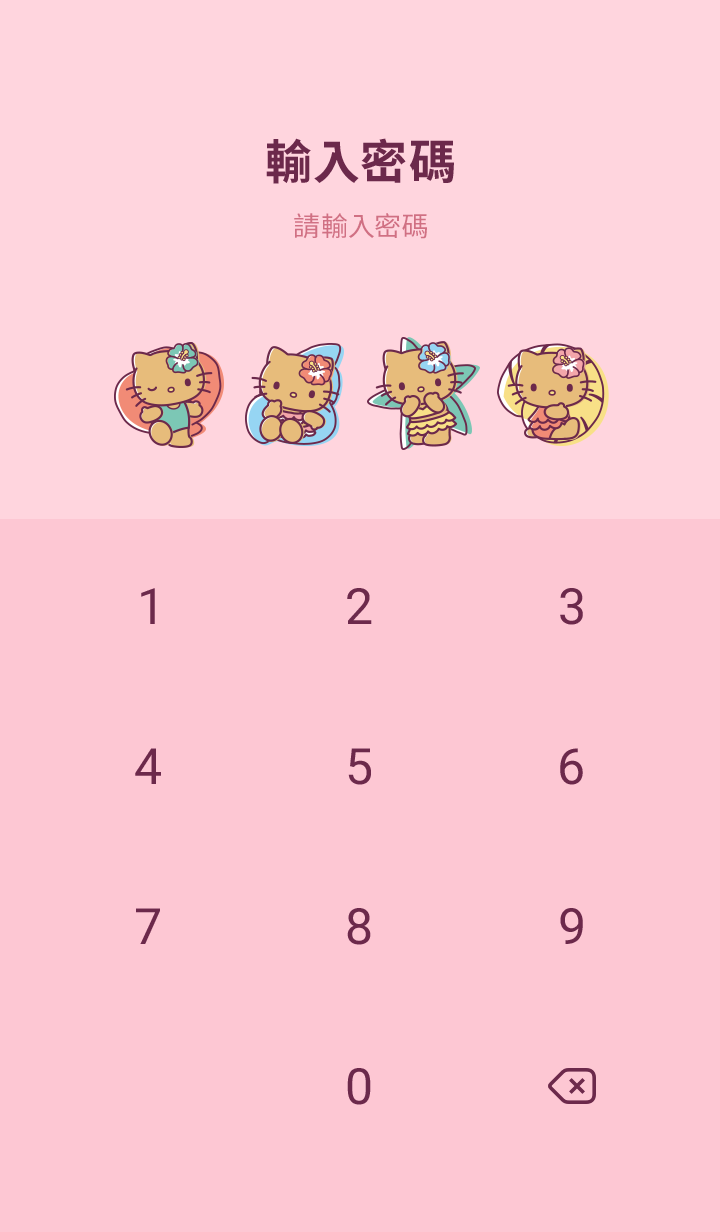
Task: Select the 9 key
Action: (x=571, y=927)
